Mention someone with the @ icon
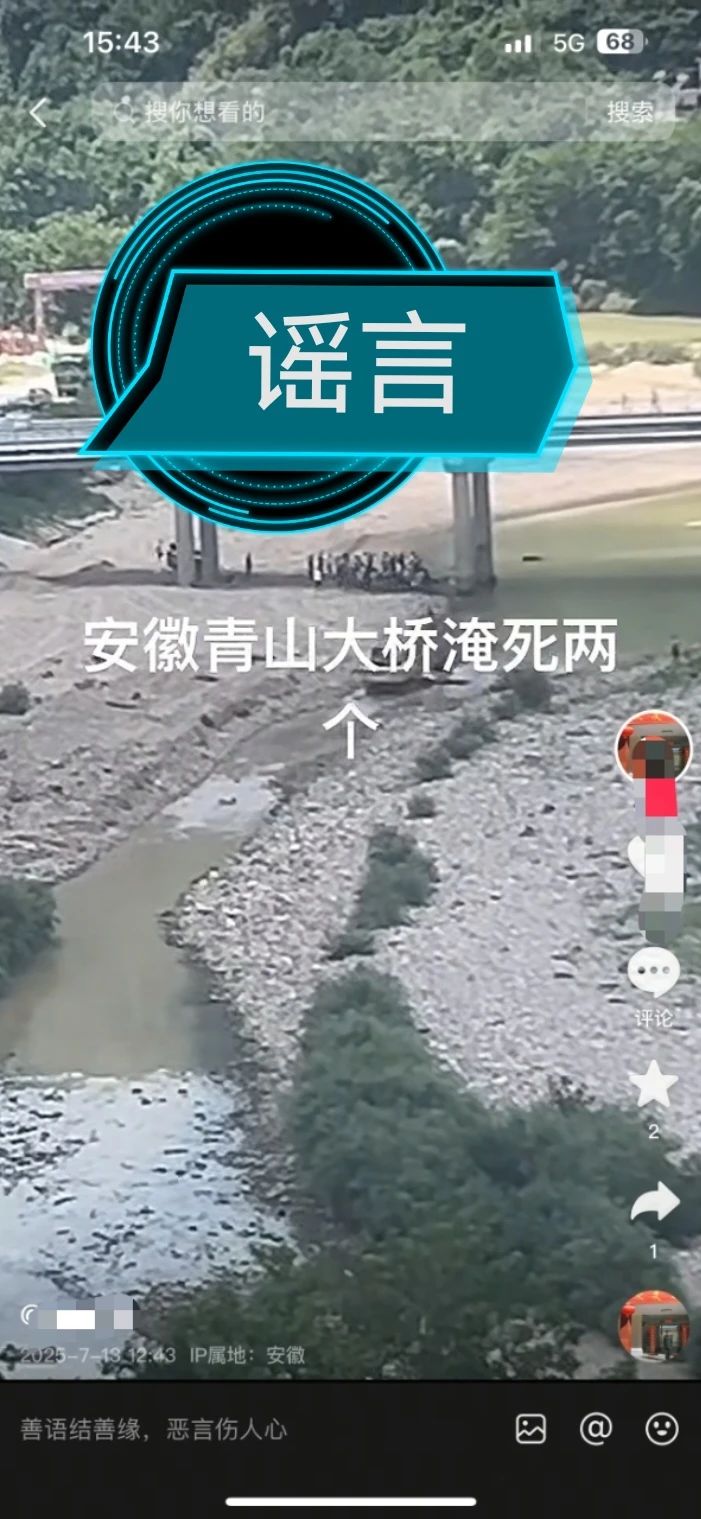The image size is (701, 1519). coord(596,1429)
